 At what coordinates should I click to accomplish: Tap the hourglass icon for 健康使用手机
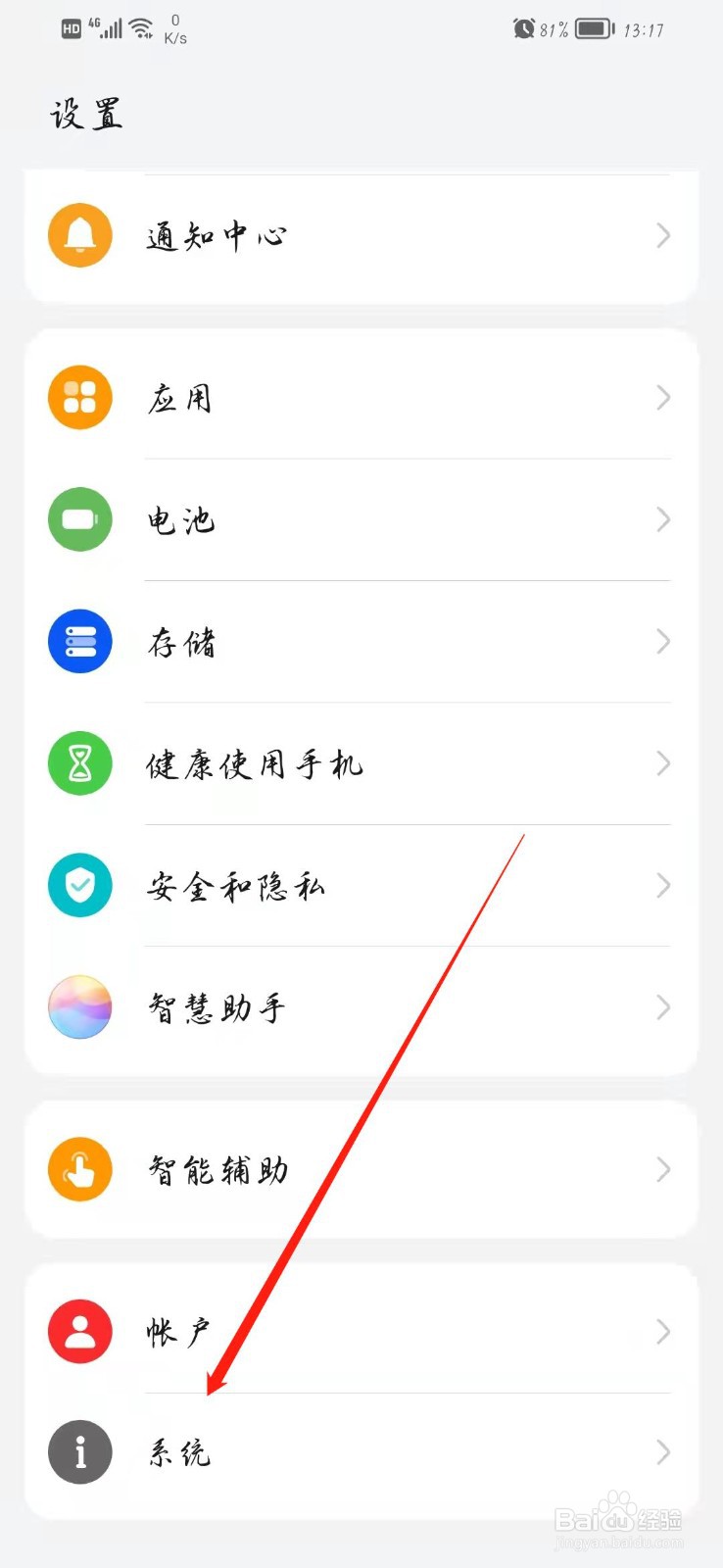(79, 763)
